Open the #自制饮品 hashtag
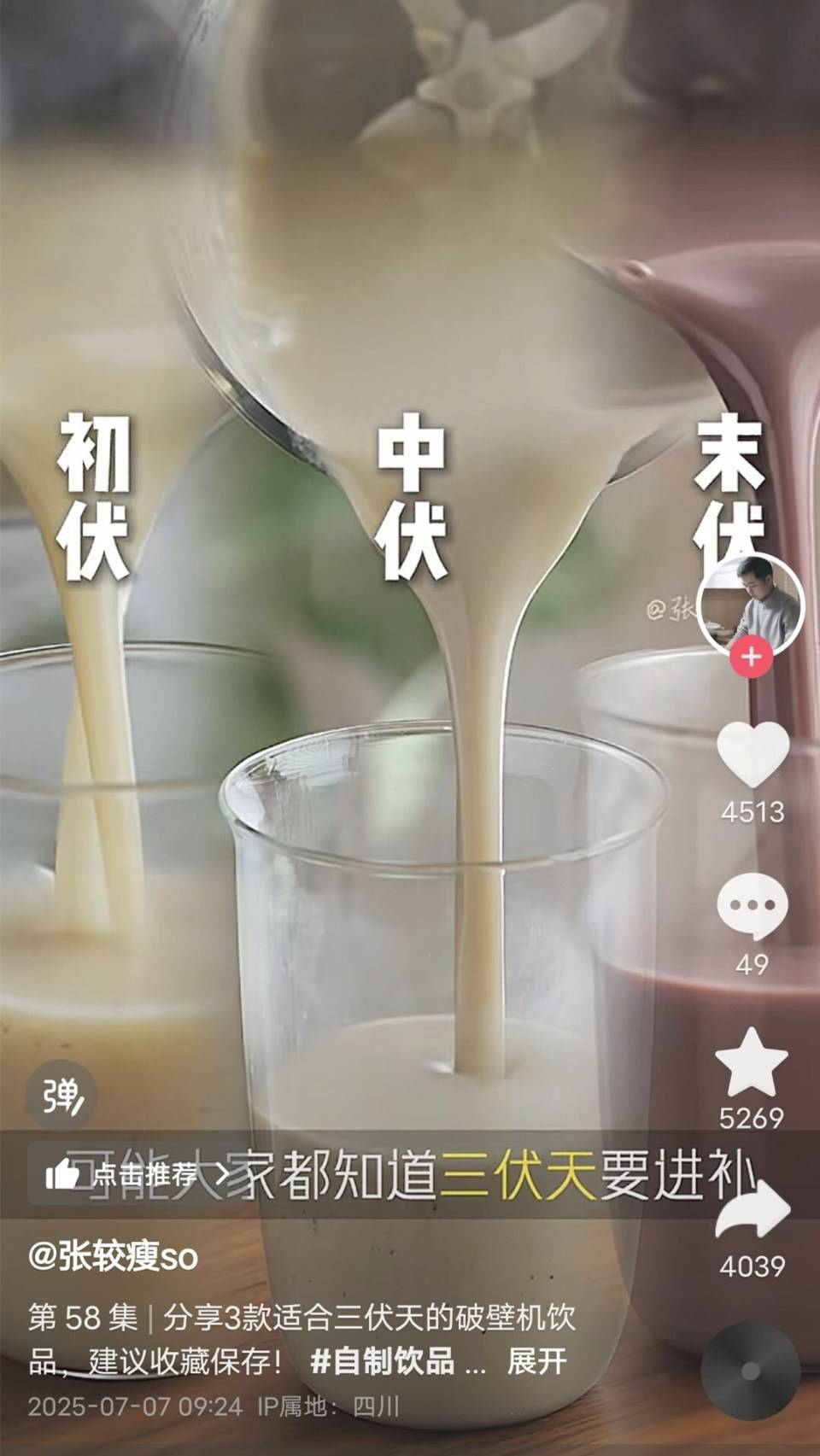Screen dimensions: 820x1456 pos(382,1361)
